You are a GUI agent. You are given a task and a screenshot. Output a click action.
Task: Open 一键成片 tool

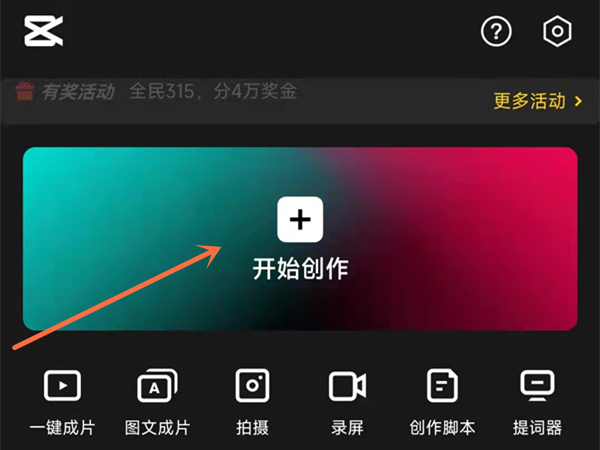tap(62, 402)
